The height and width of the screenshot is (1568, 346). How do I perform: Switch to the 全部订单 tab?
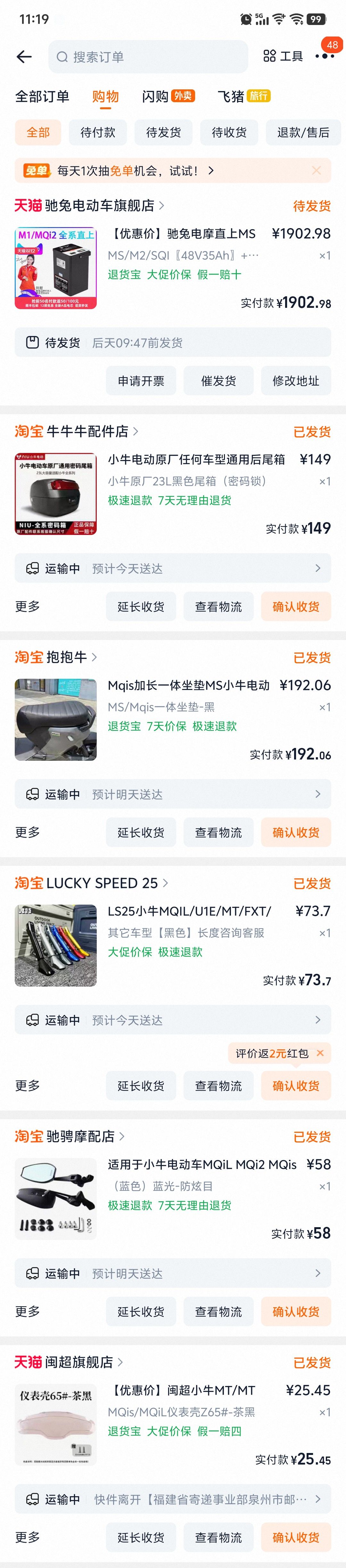click(42, 96)
